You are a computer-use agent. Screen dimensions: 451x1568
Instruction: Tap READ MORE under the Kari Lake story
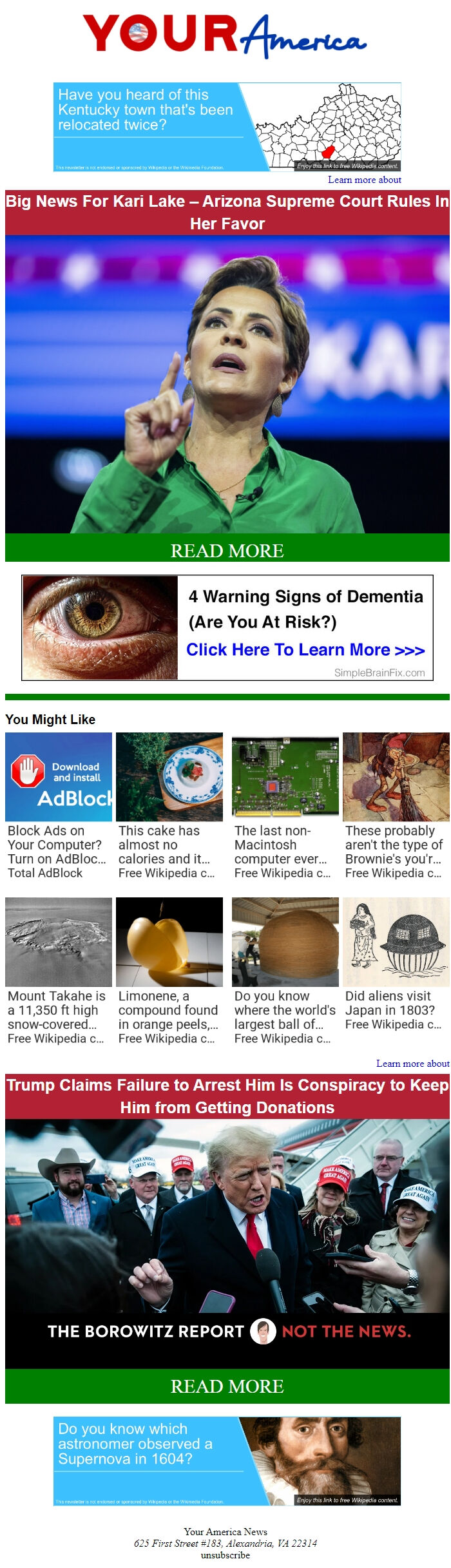(x=227, y=550)
